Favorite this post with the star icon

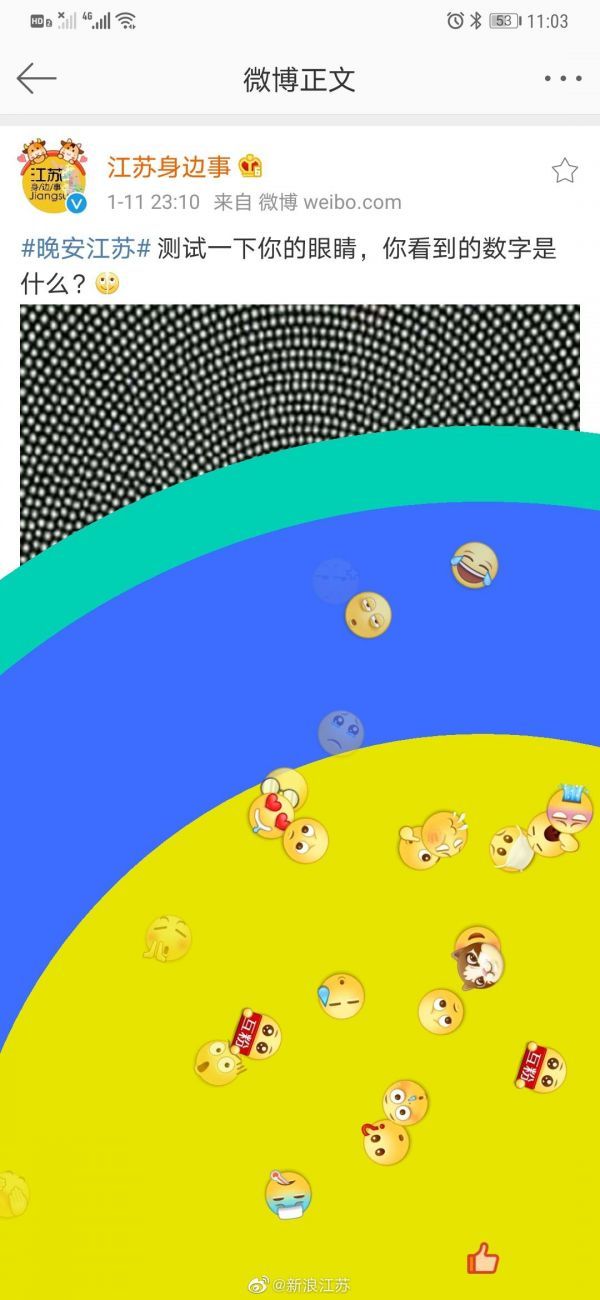[x=565, y=171]
